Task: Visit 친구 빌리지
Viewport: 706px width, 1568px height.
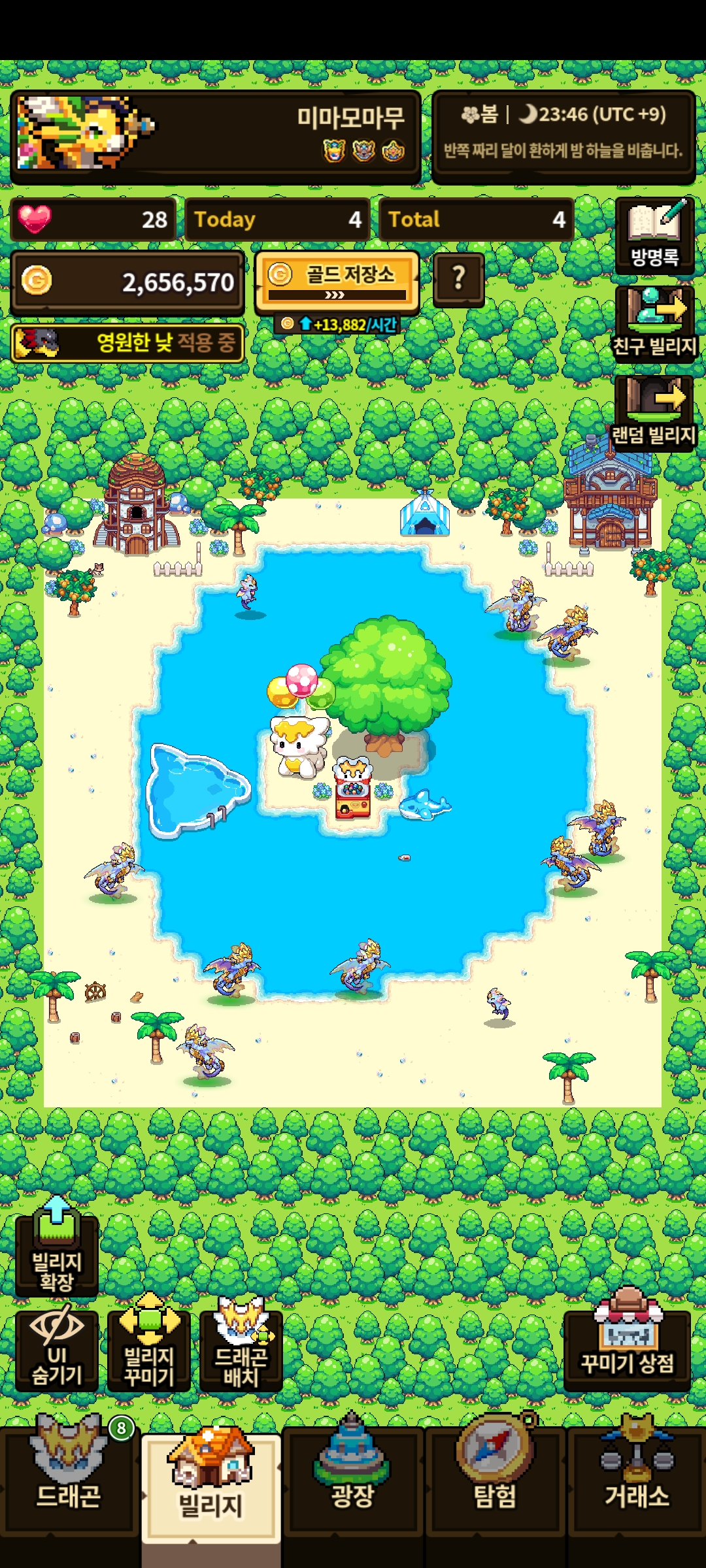Action: [x=654, y=323]
